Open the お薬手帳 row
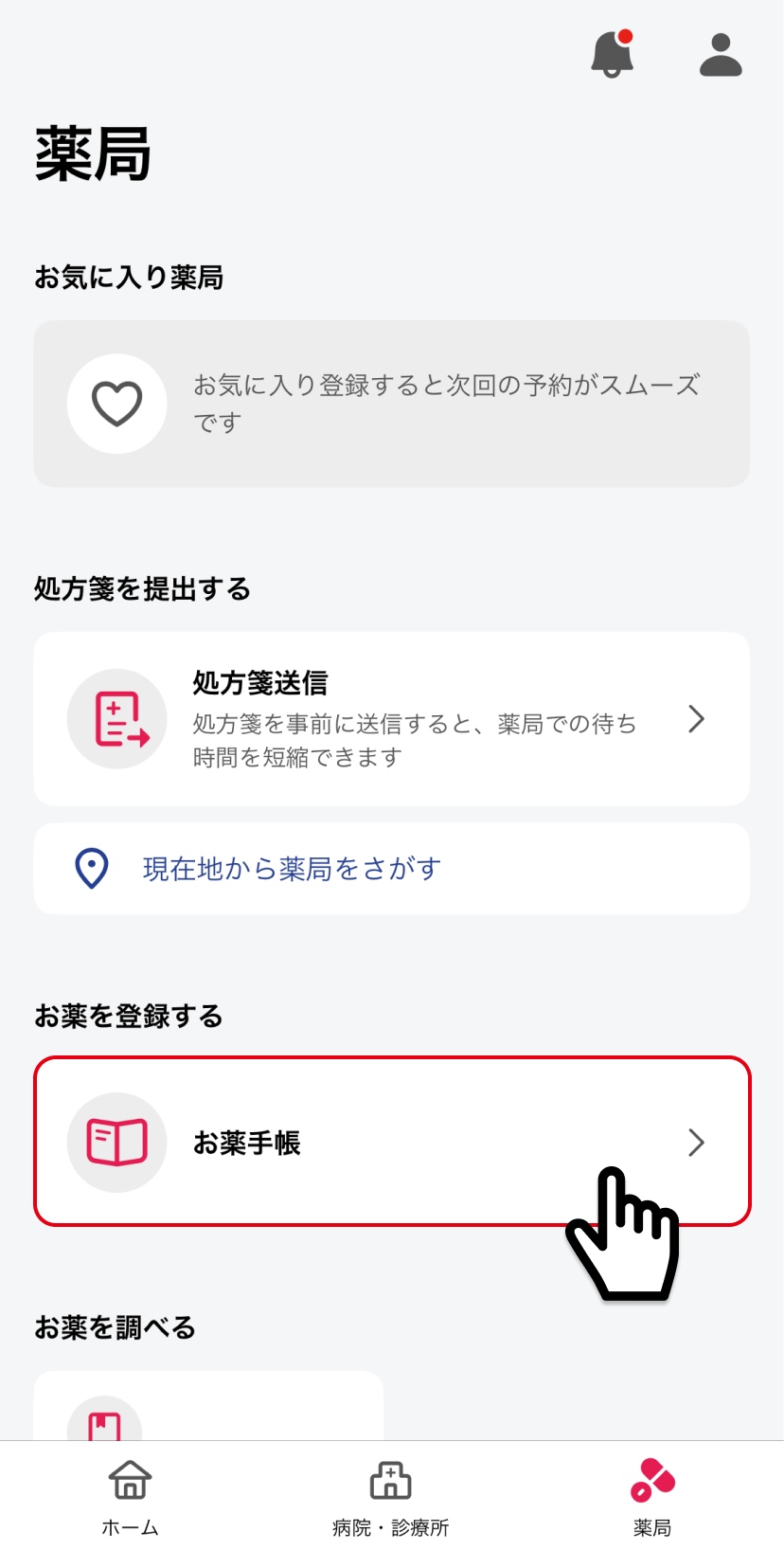784x1550 pixels. pyautogui.click(x=392, y=1142)
